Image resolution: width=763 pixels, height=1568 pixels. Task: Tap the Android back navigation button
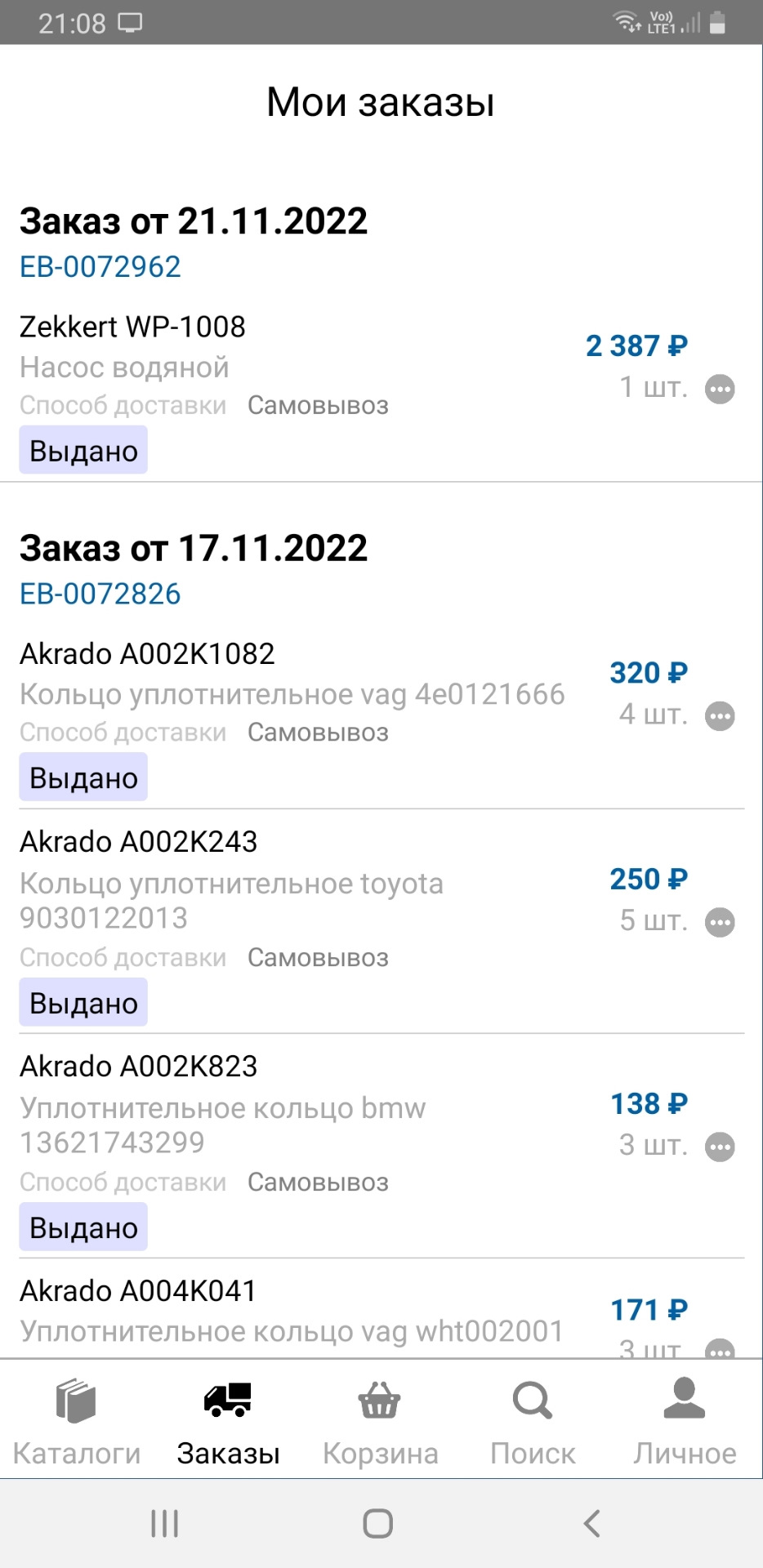pos(591,1521)
